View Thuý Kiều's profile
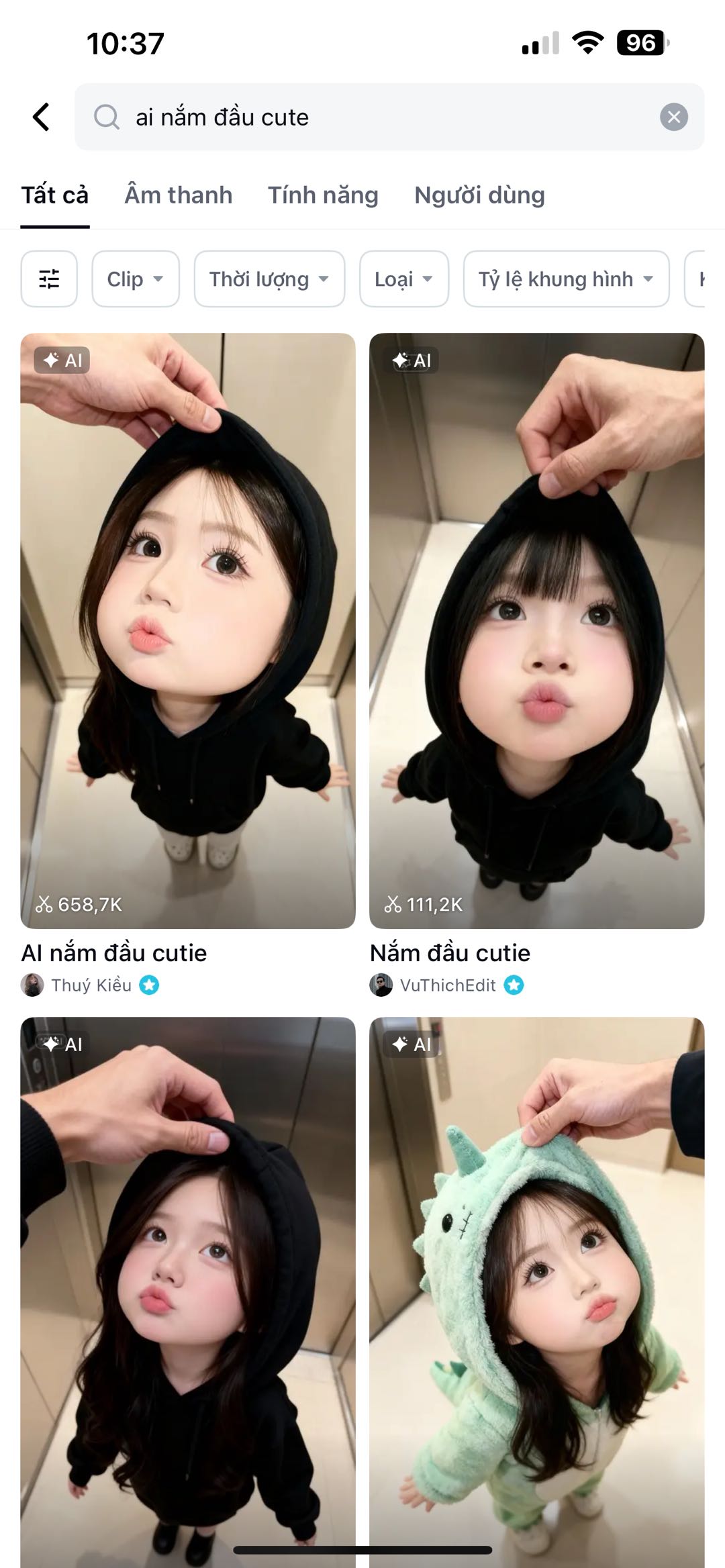The height and width of the screenshot is (1568, 725). coord(91,985)
